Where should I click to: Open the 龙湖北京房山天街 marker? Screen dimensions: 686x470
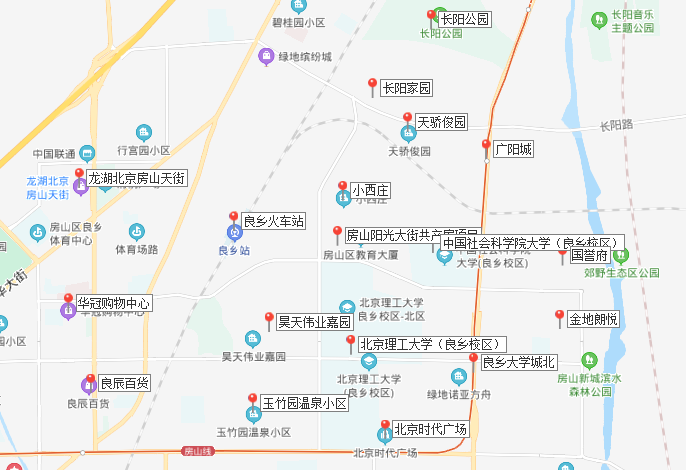coord(79,177)
